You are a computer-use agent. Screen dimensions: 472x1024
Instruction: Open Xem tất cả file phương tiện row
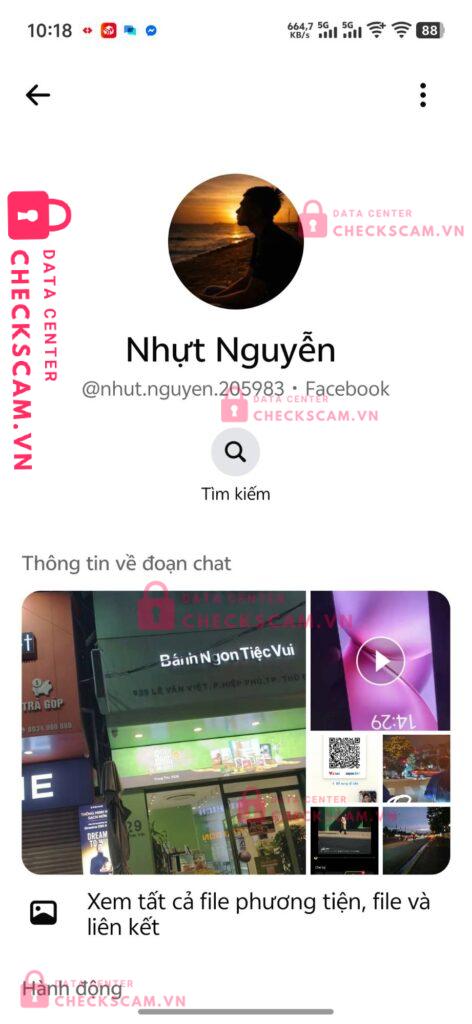[236, 914]
